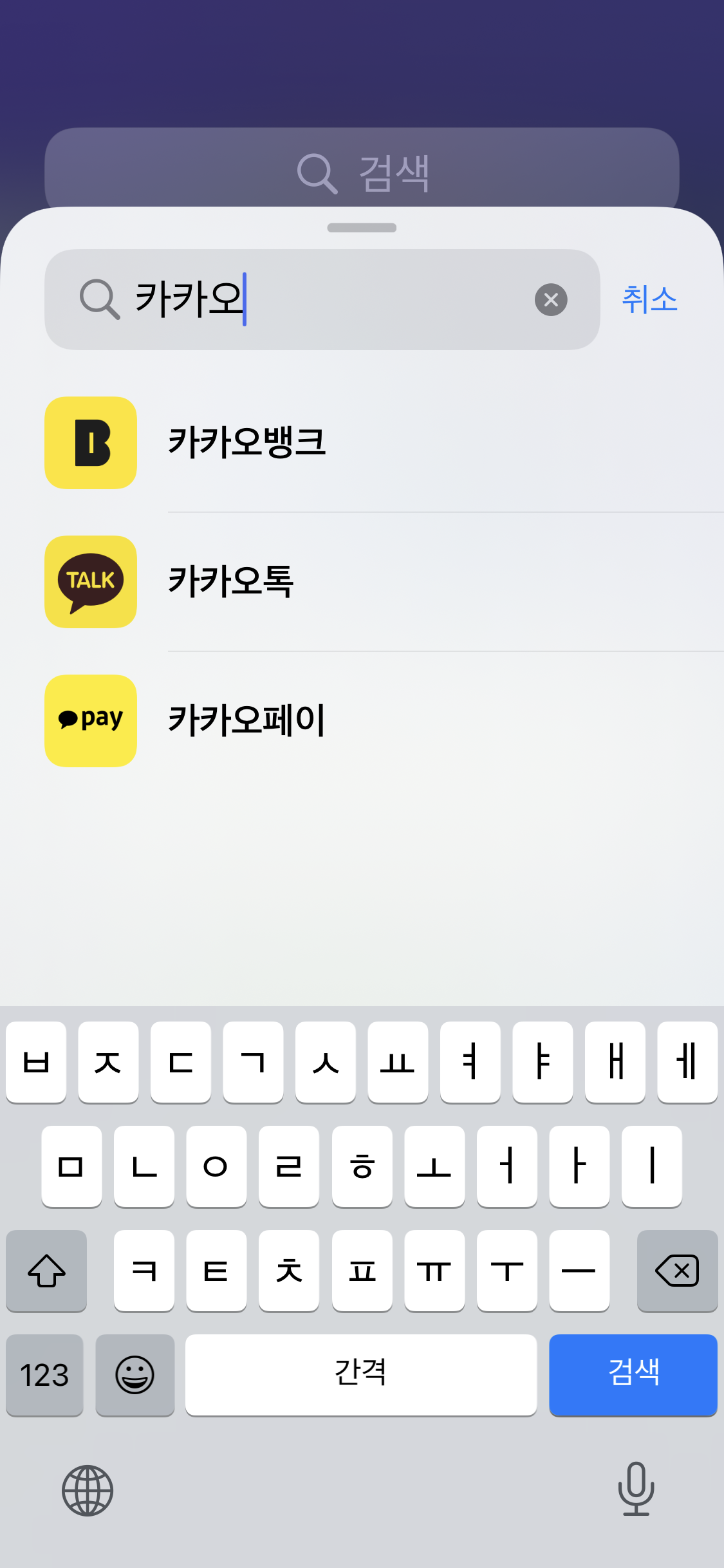The image size is (724, 1568).
Task: Tap 취소 to cancel the search
Action: (649, 299)
